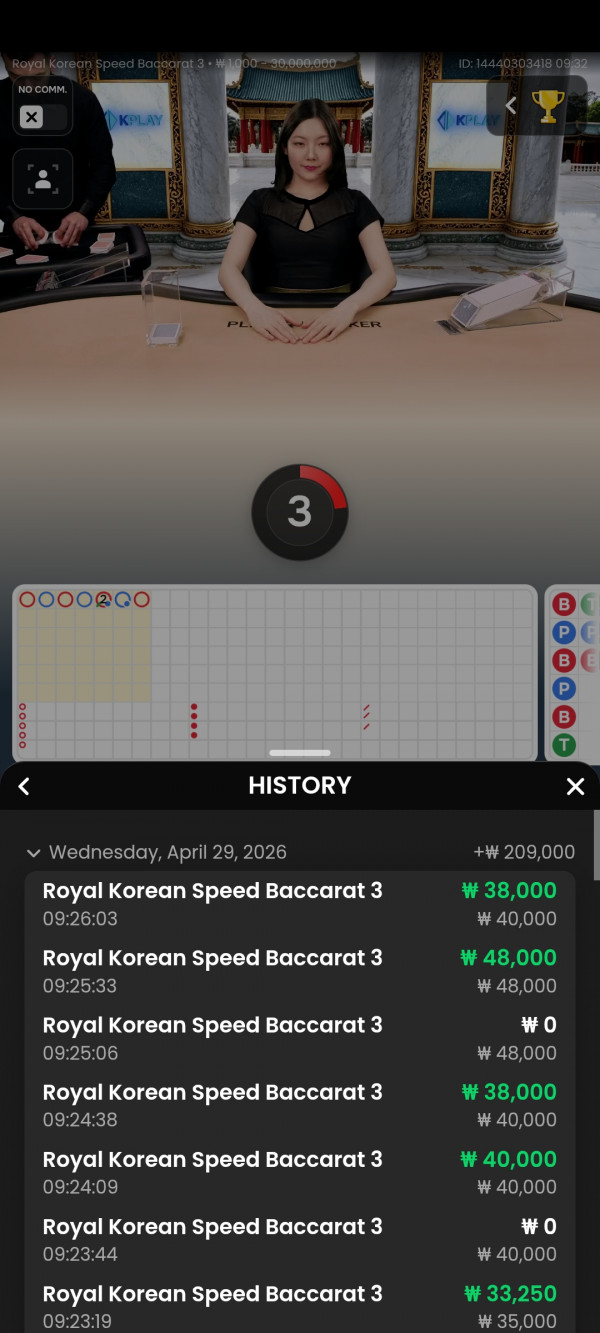The image size is (600, 1333).
Task: Select the 09:24:09 history entry
Action: (300, 1172)
